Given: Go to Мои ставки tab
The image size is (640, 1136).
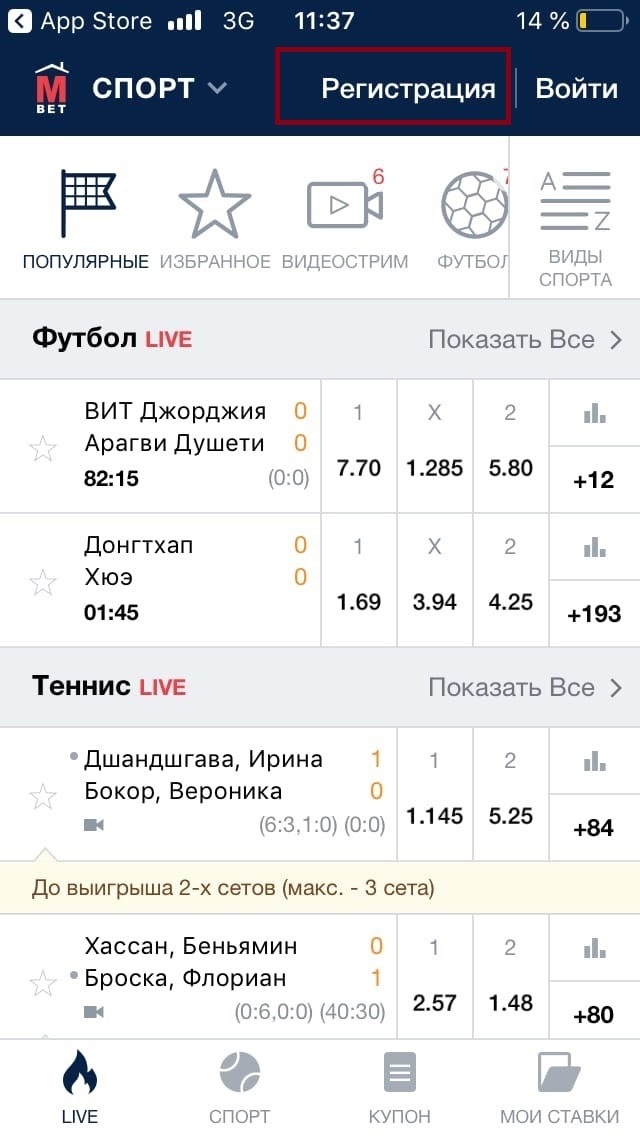Looking at the screenshot, I should [x=560, y=1089].
